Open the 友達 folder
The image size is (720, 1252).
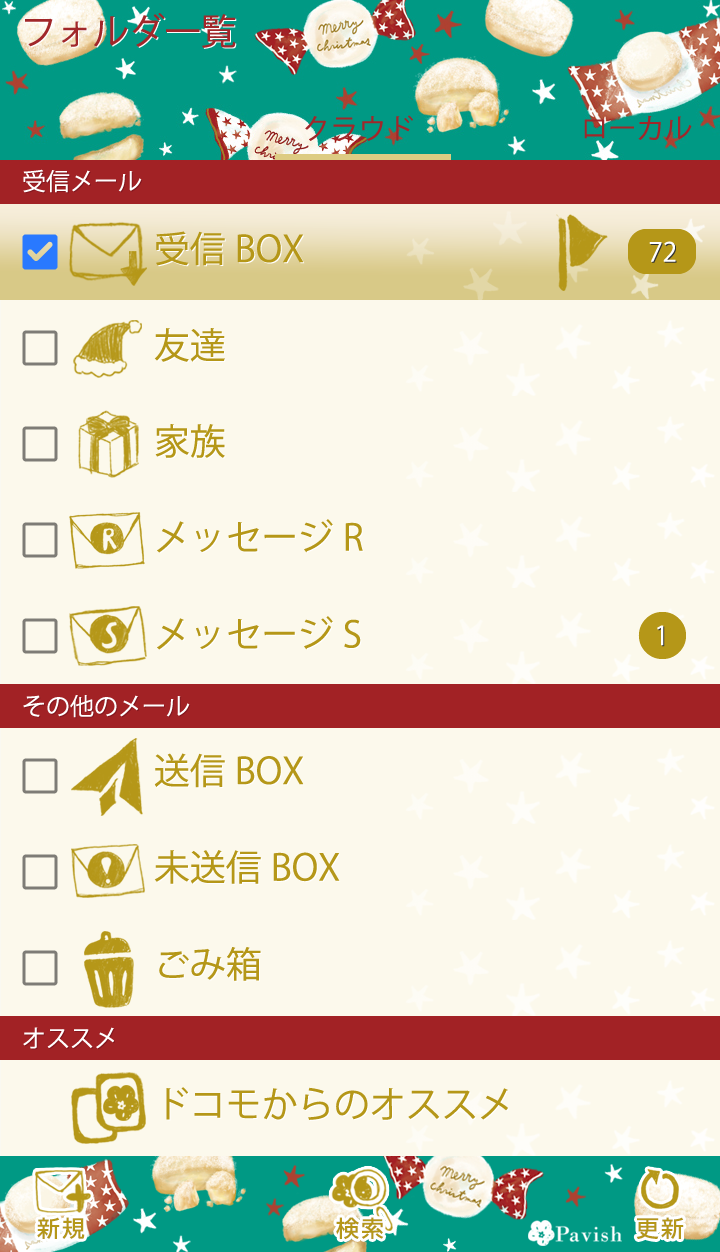[190, 347]
